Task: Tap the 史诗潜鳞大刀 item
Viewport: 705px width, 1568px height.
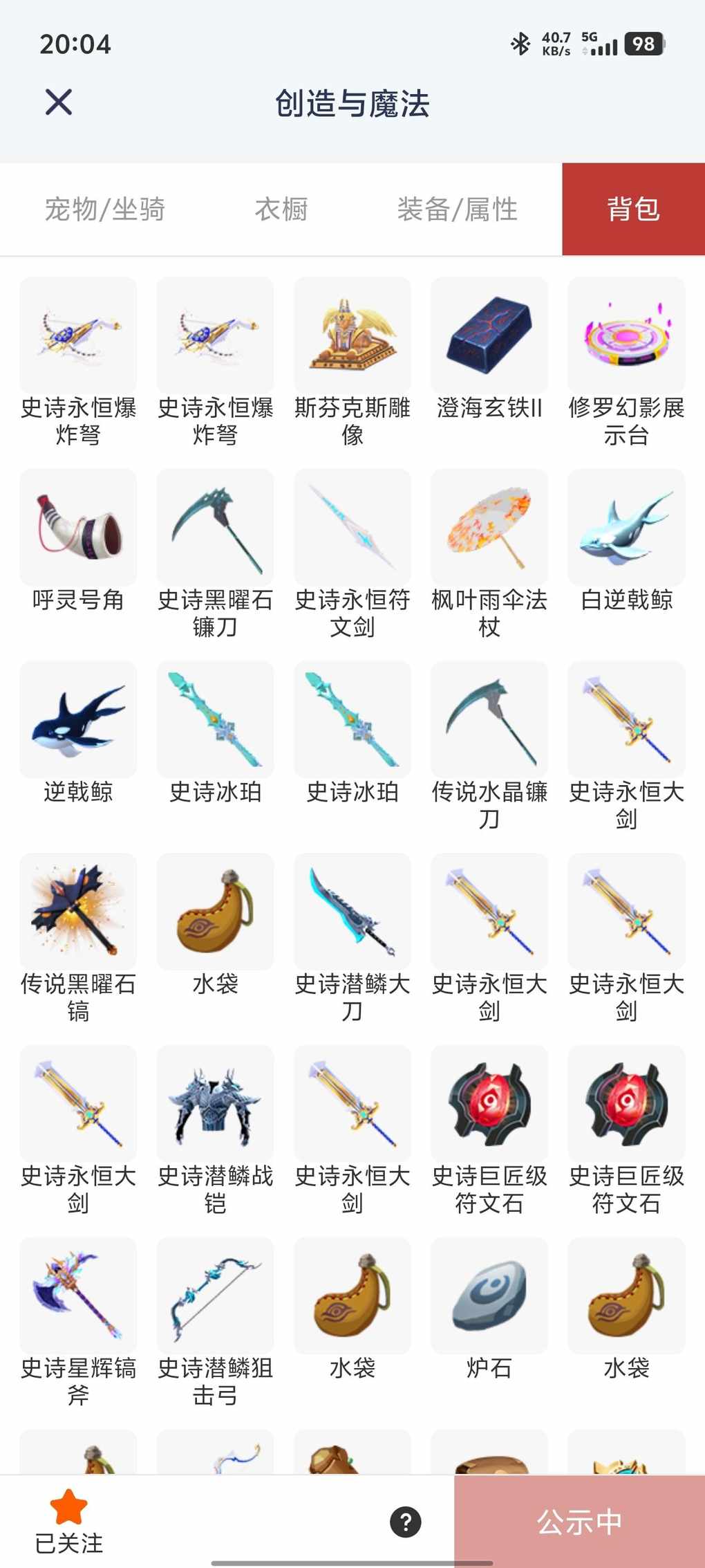Action: (x=352, y=912)
